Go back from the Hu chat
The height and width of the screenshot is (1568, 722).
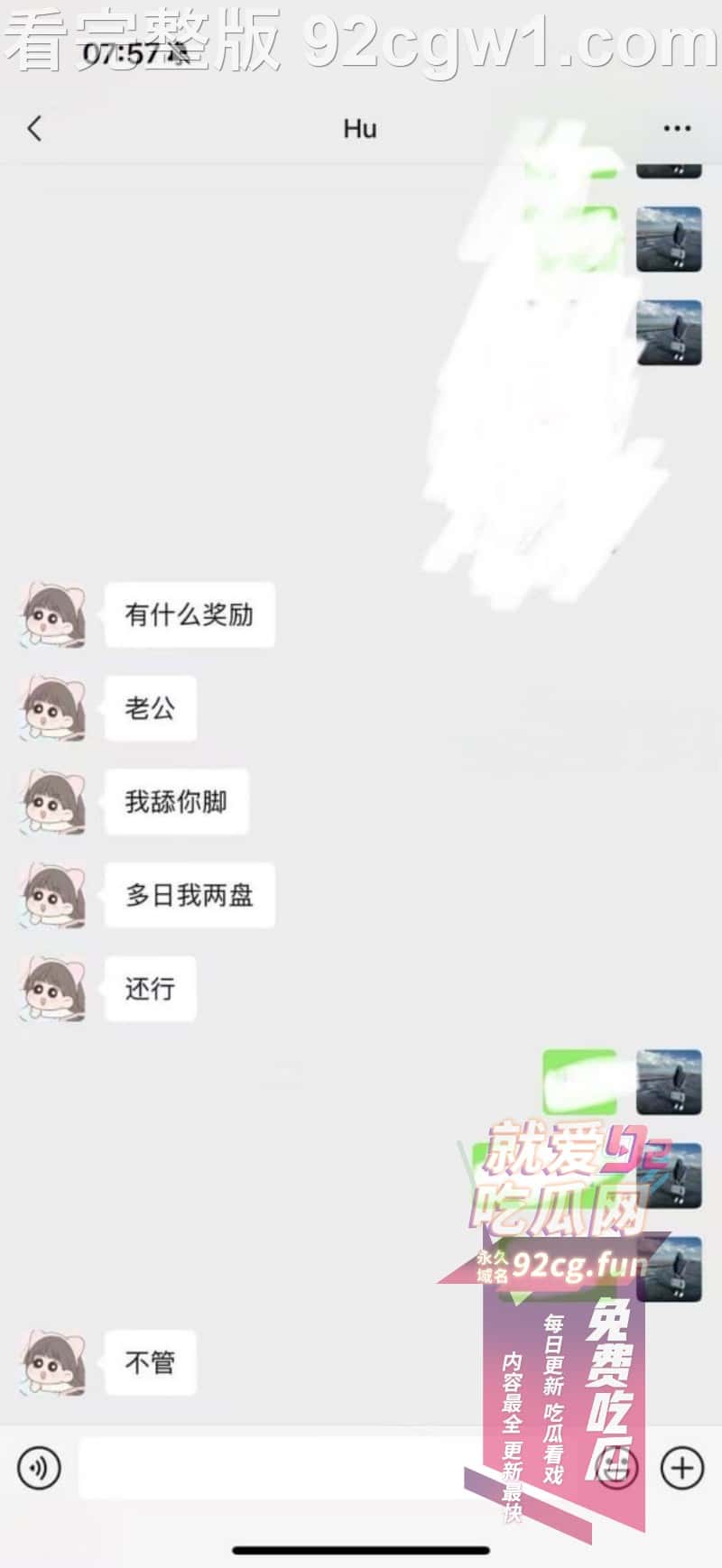point(34,129)
